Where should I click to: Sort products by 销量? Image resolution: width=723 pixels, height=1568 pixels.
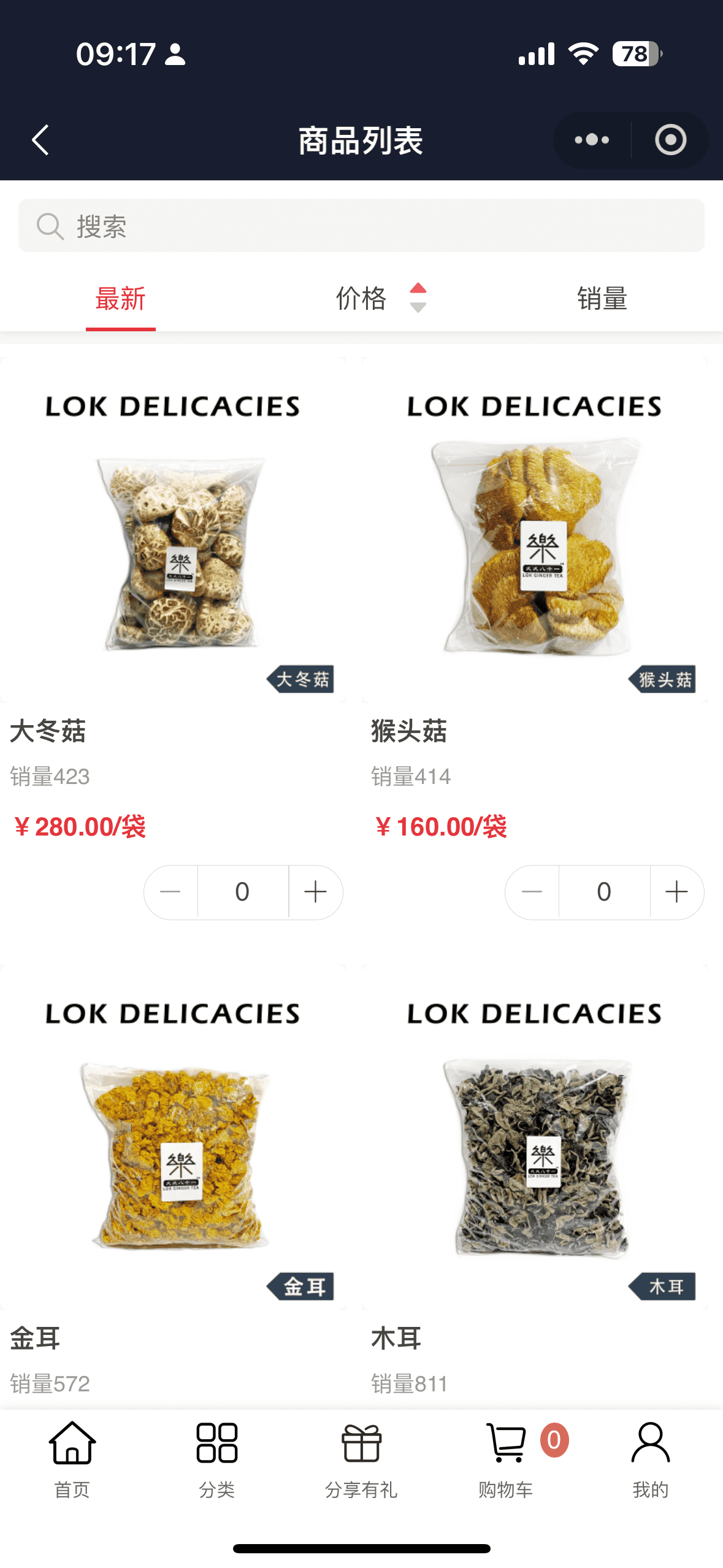pos(602,299)
